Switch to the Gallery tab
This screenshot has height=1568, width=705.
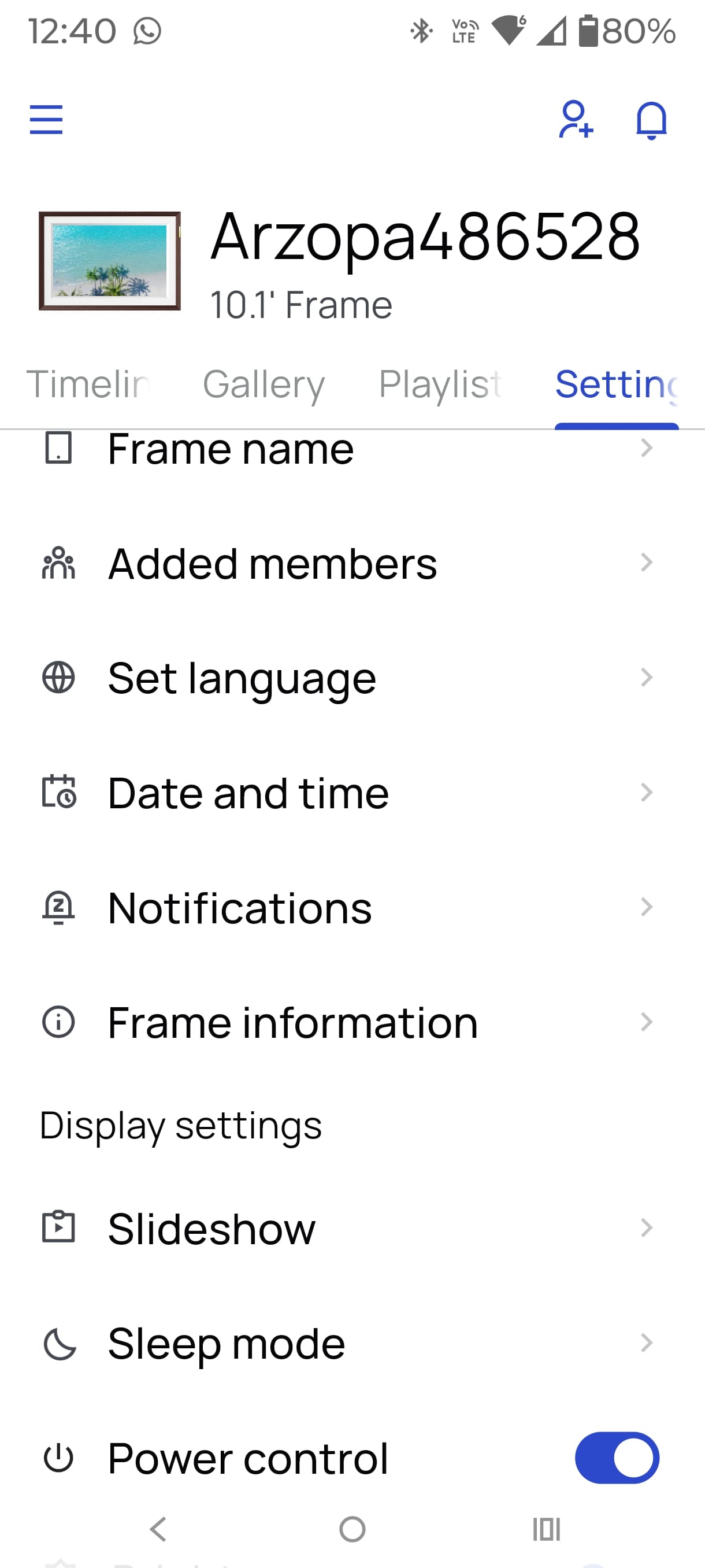(264, 384)
